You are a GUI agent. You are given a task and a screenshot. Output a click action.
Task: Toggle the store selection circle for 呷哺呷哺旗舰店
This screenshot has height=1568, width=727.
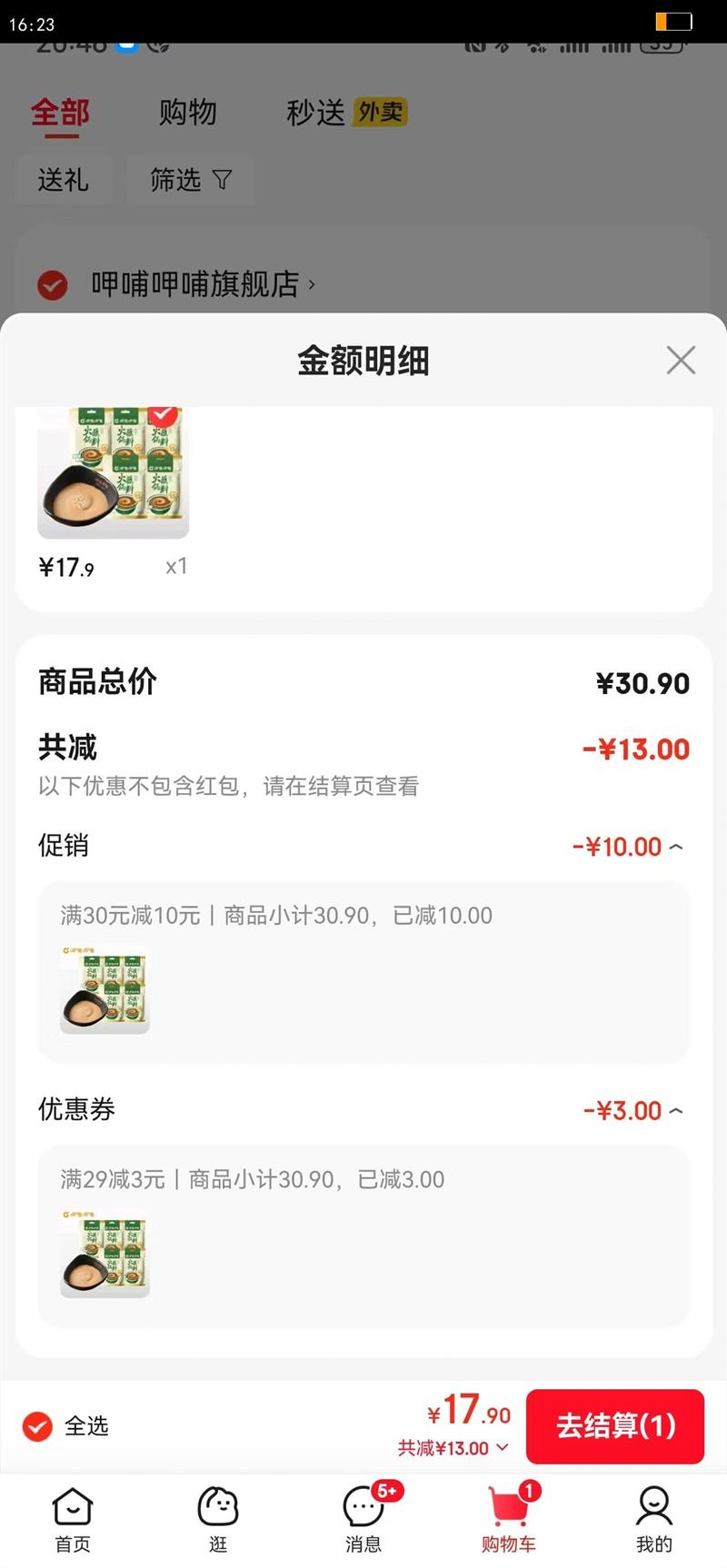click(53, 284)
